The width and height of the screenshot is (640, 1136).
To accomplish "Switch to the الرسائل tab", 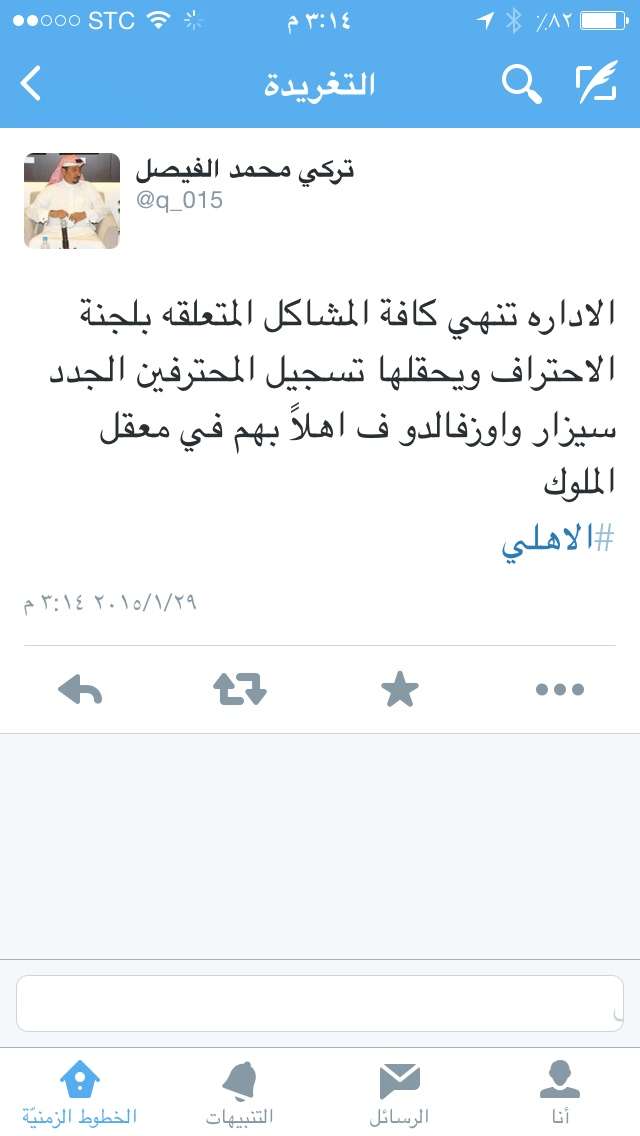I will tap(400, 1092).
